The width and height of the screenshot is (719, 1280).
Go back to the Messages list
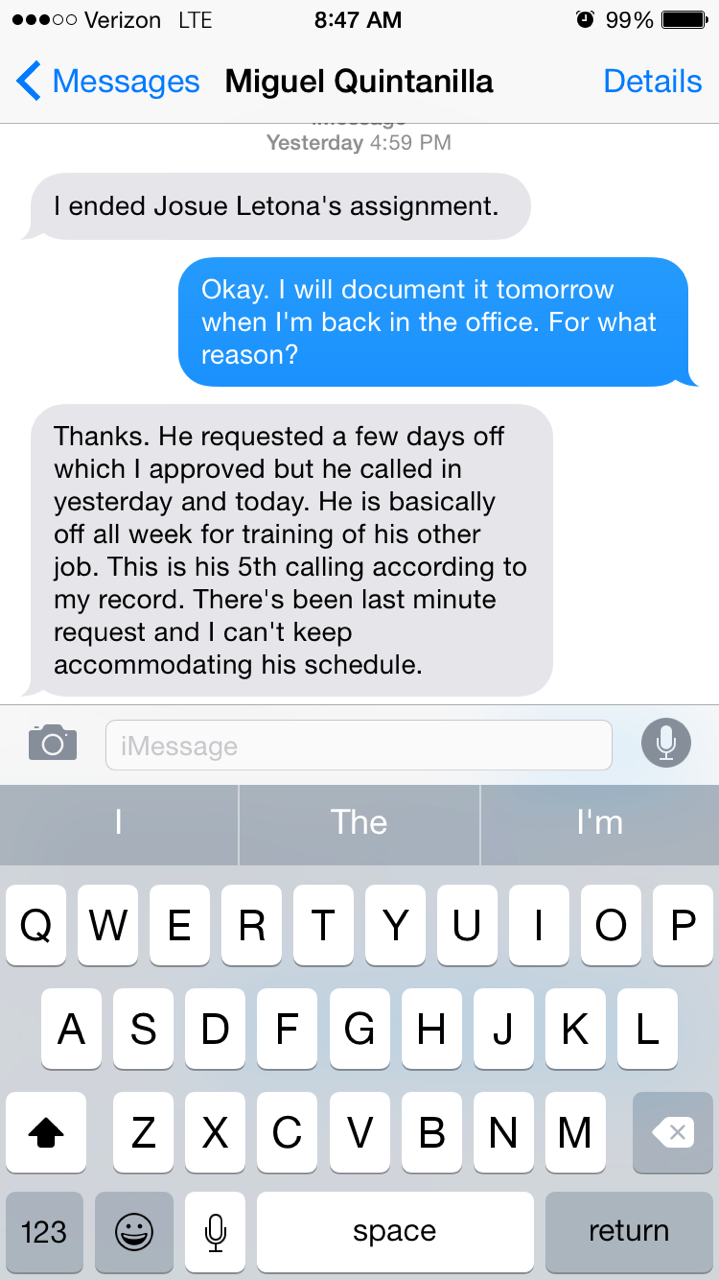coord(108,81)
